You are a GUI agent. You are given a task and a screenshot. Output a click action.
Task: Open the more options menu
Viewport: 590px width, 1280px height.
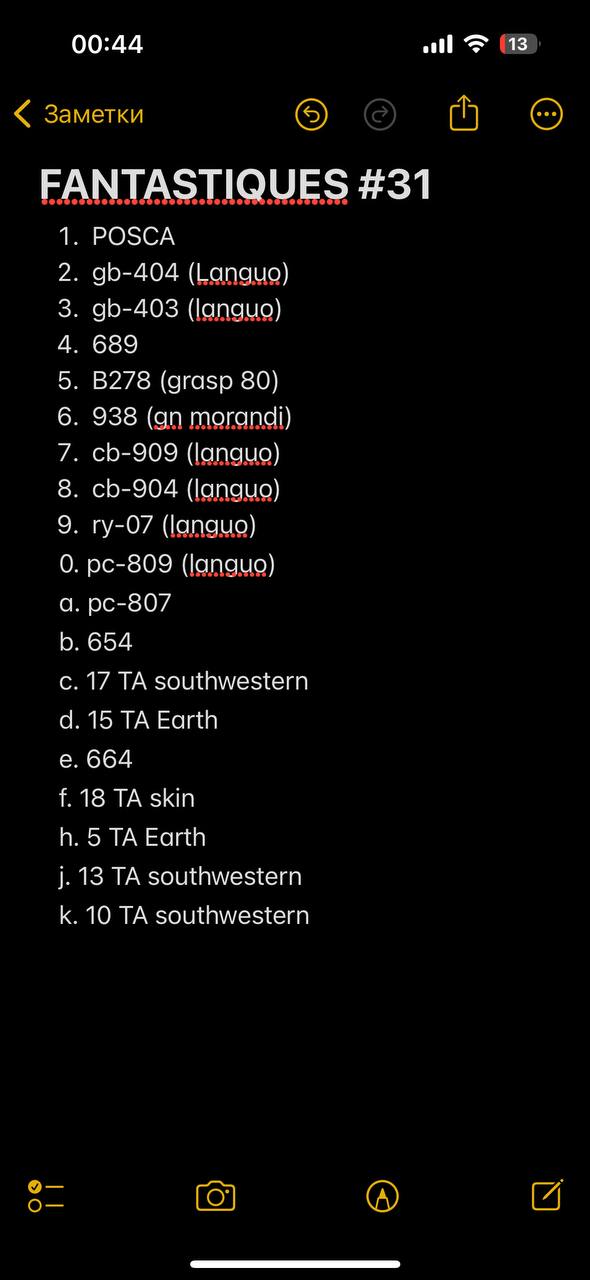point(546,115)
